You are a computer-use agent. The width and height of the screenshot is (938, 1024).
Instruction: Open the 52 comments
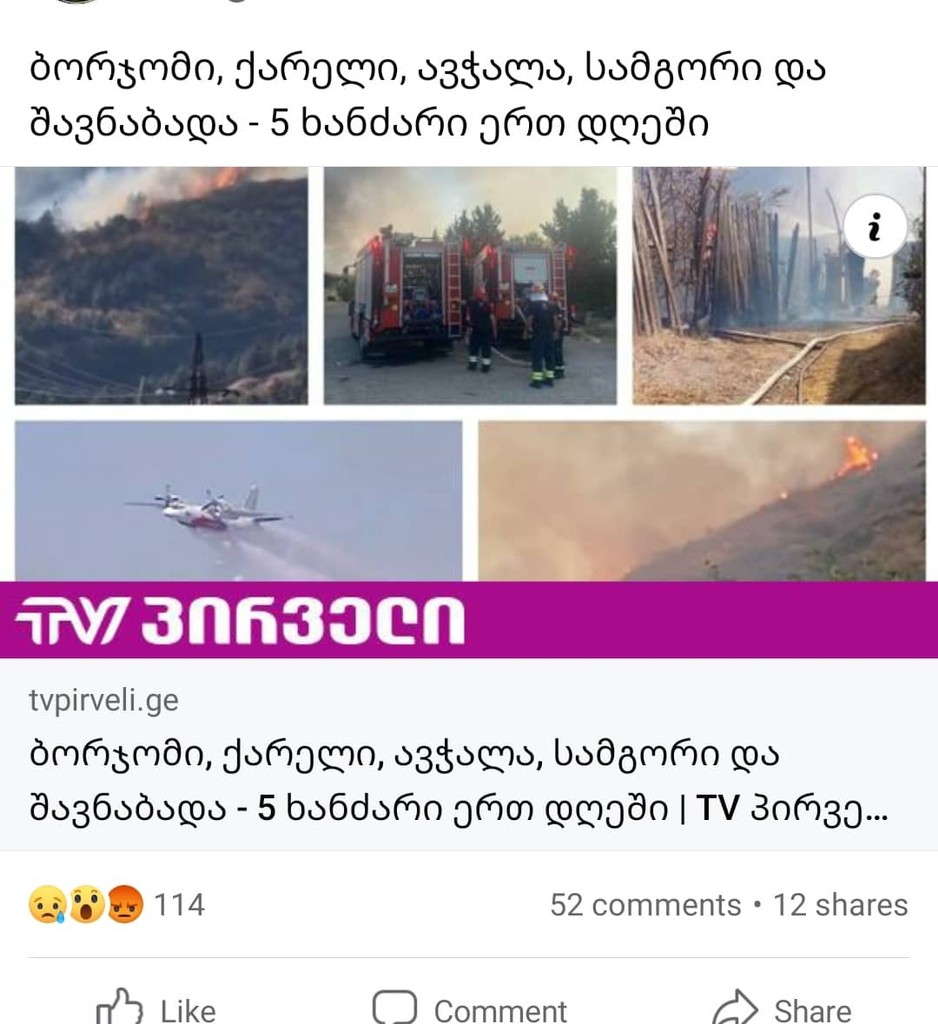coord(645,905)
